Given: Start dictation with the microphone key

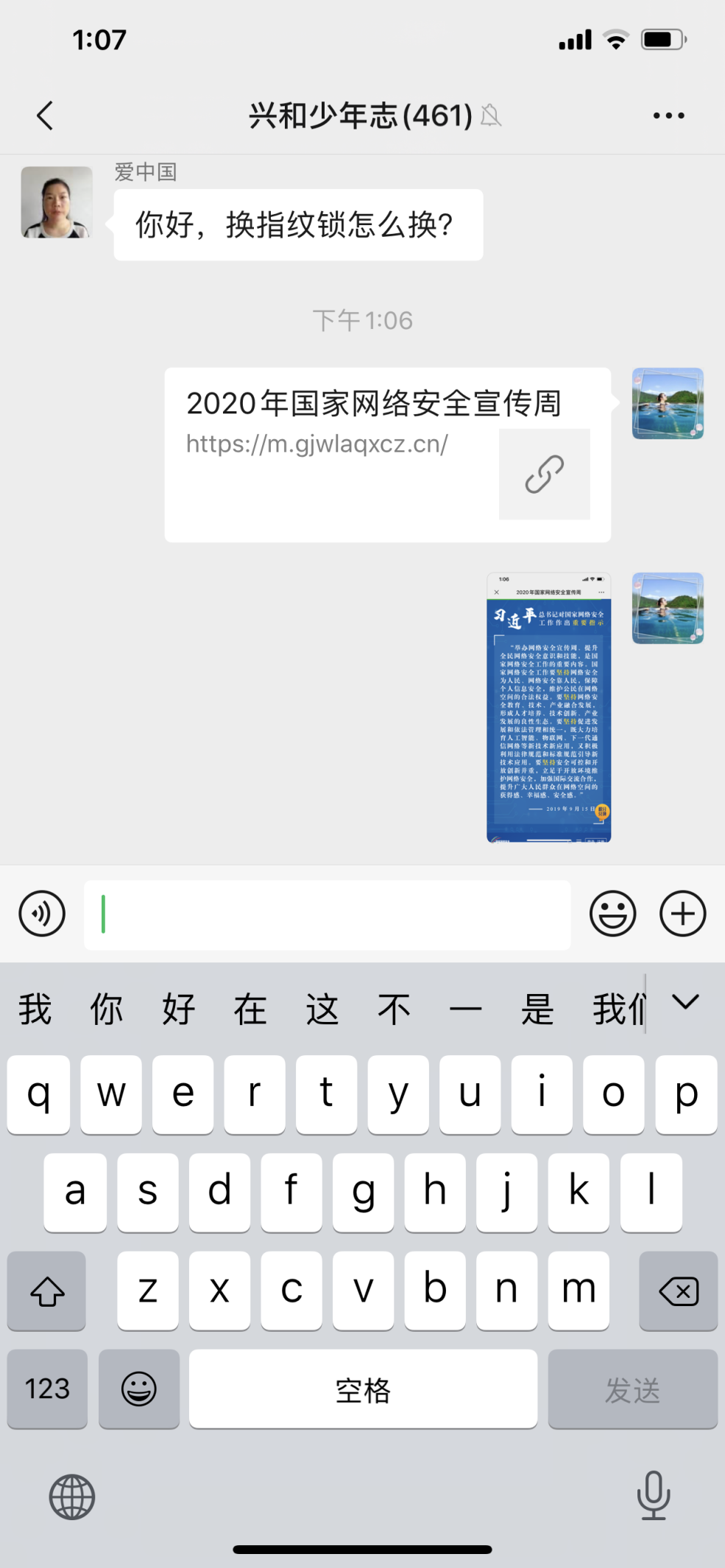Looking at the screenshot, I should click(653, 1495).
